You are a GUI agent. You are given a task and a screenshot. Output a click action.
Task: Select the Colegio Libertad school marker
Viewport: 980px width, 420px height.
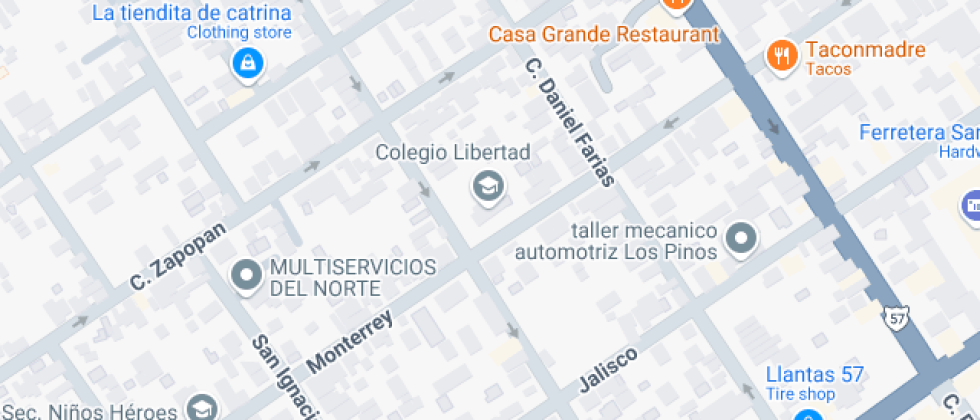pos(487,185)
